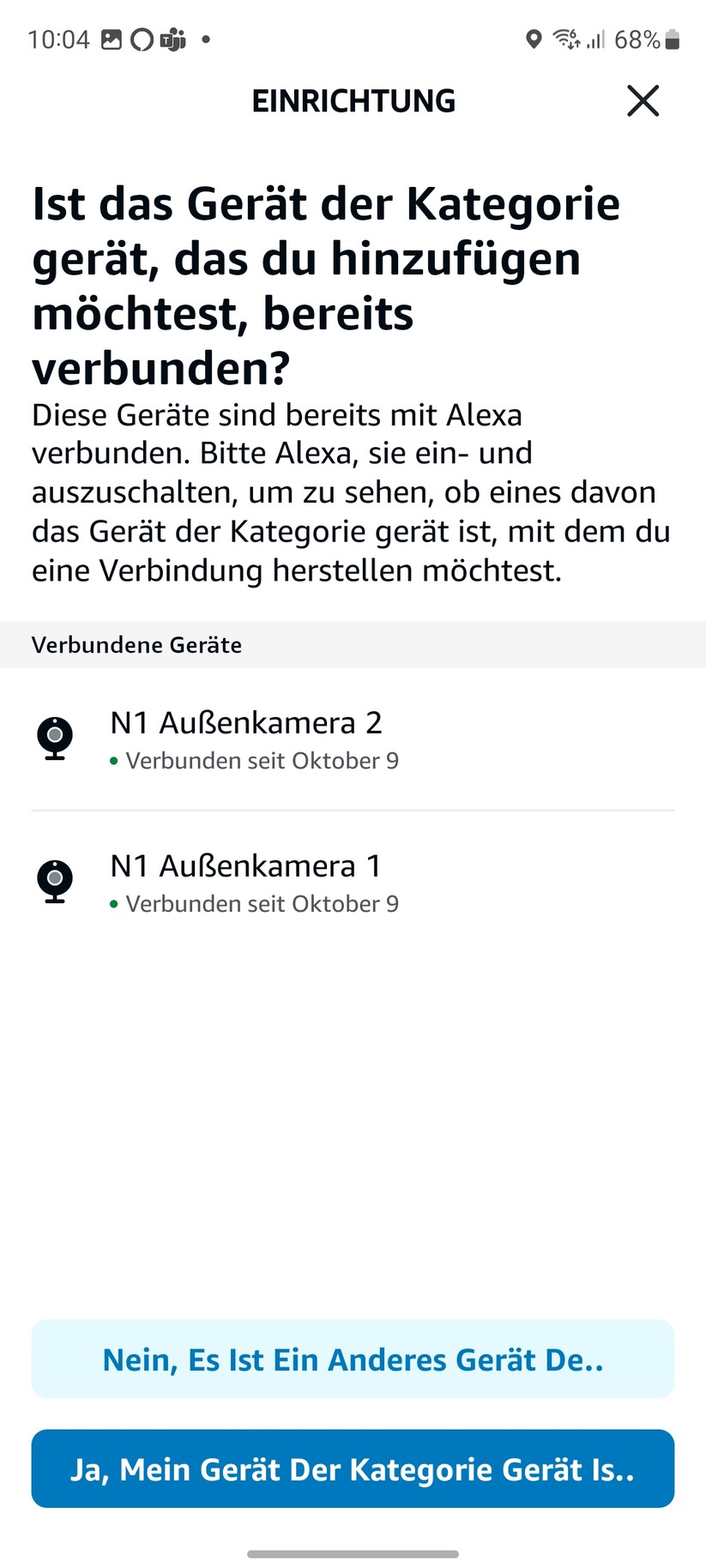The width and height of the screenshot is (706, 1568).
Task: Tap the location pin icon in the status bar
Action: (534, 39)
